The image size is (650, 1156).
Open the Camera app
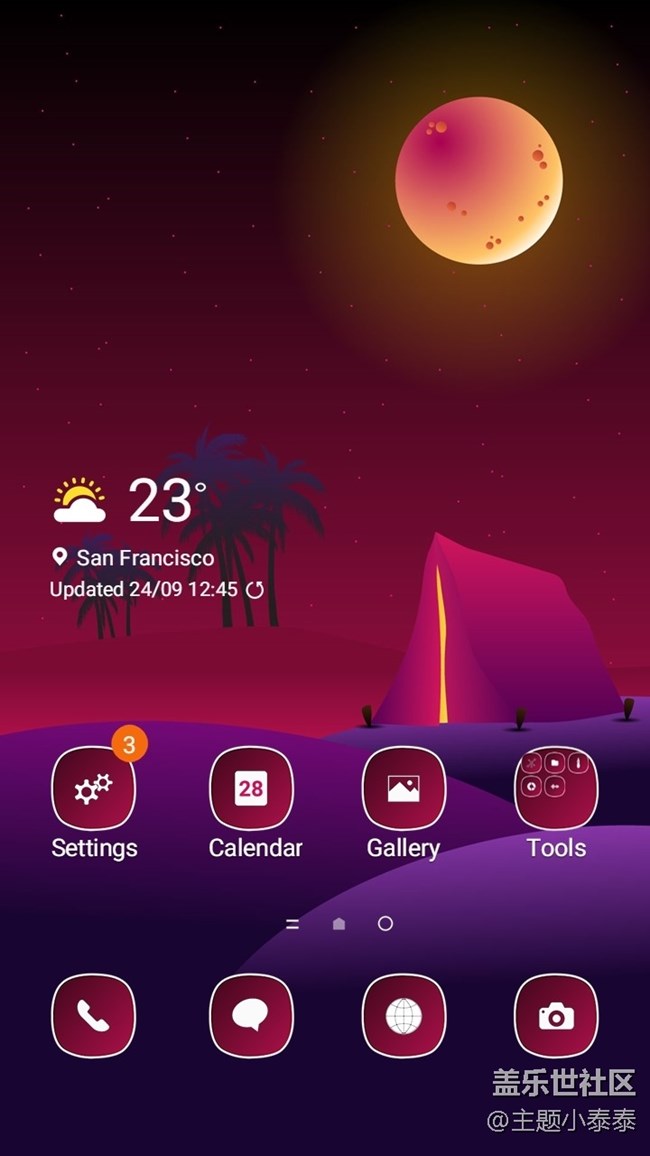click(x=556, y=1016)
